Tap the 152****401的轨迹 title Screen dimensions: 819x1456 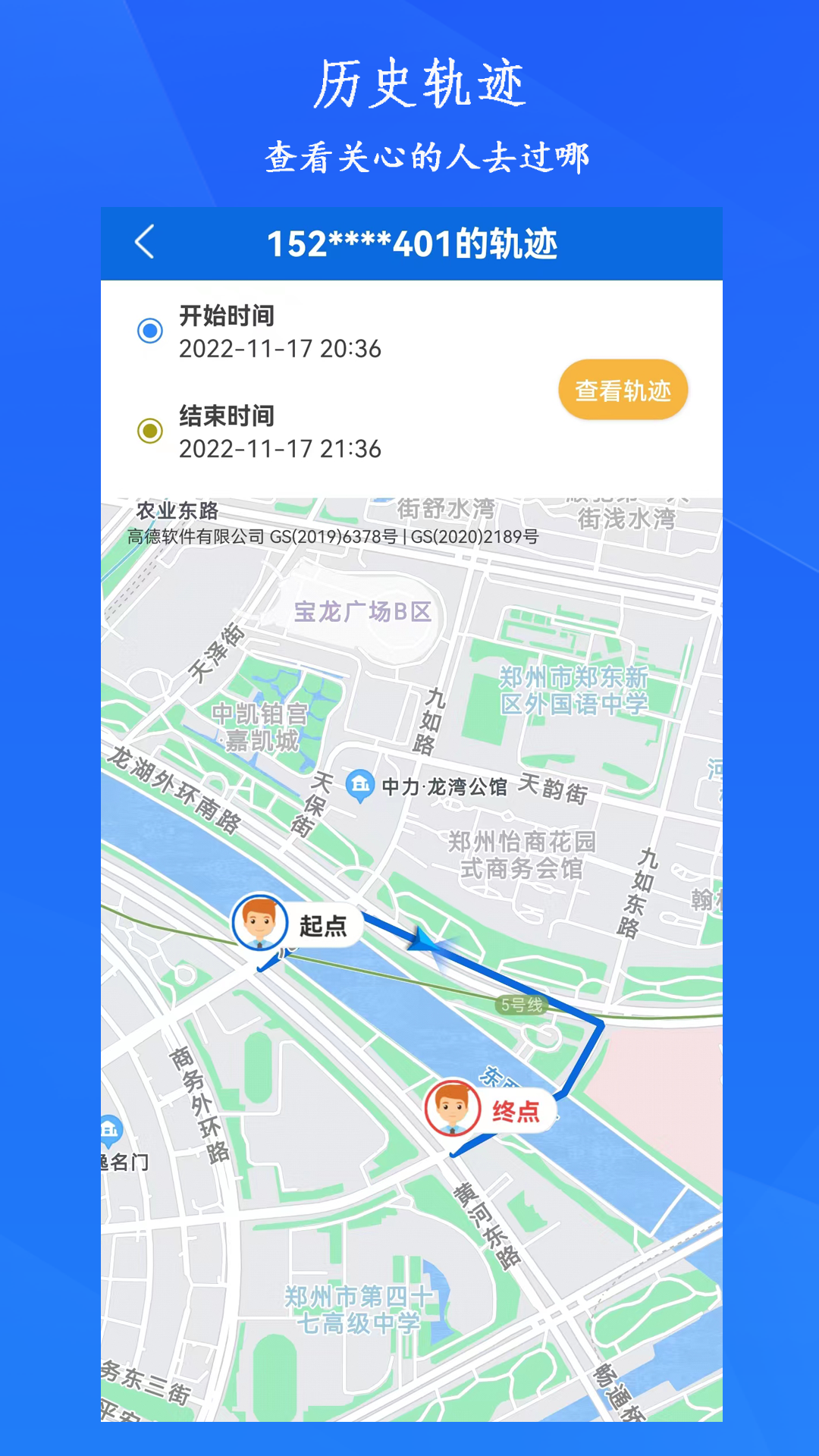coord(416,241)
